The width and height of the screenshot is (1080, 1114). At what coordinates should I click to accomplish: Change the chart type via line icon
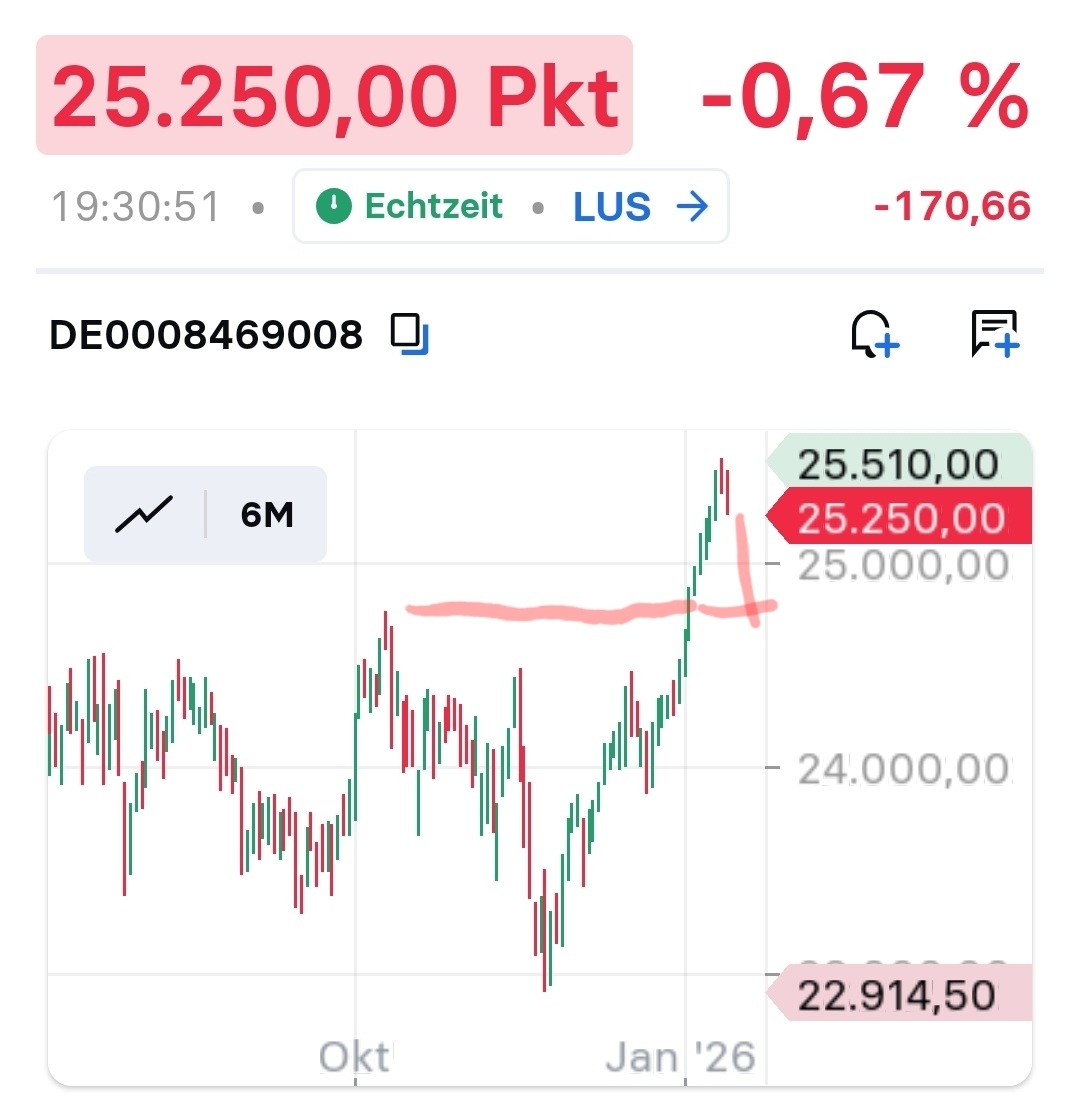pyautogui.click(x=144, y=514)
